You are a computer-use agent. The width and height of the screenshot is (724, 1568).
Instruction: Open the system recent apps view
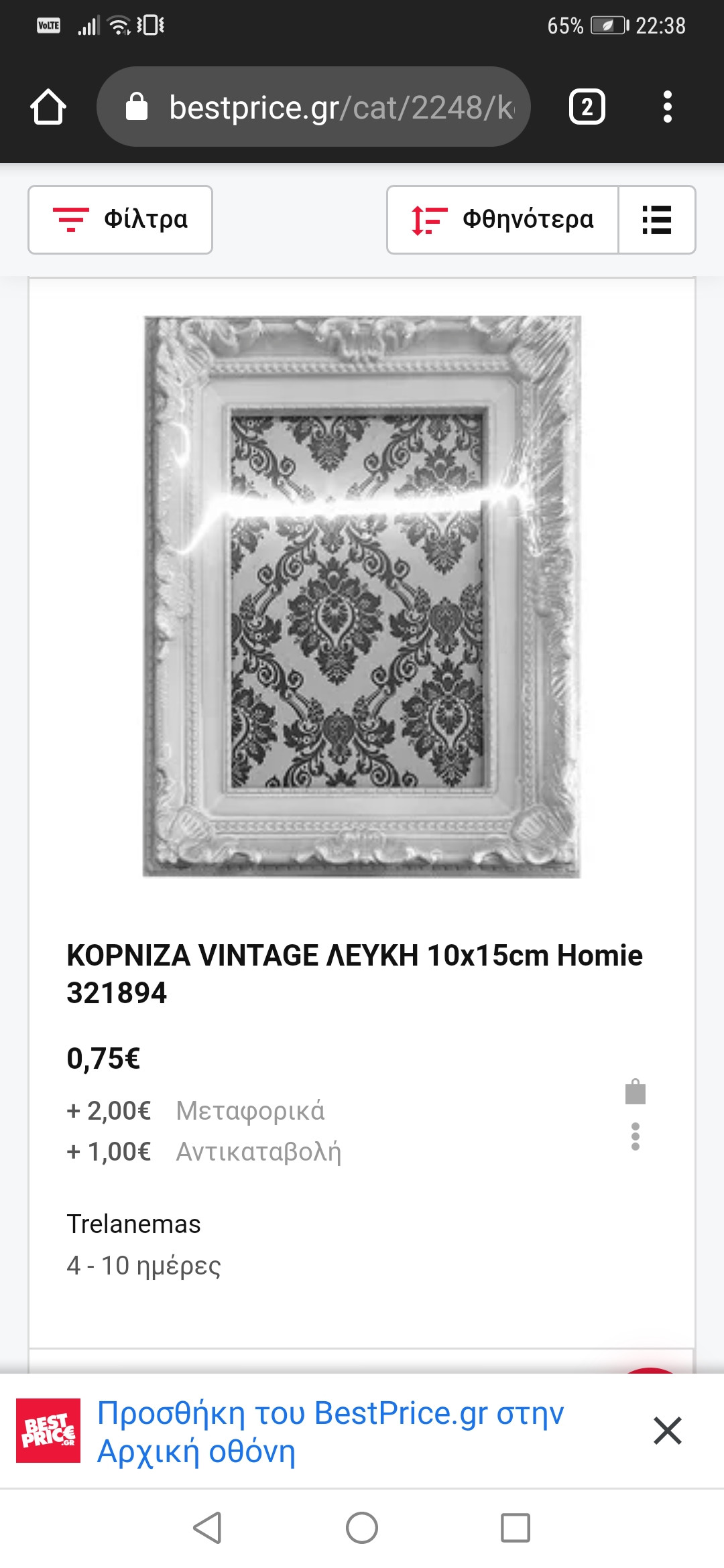(515, 1528)
